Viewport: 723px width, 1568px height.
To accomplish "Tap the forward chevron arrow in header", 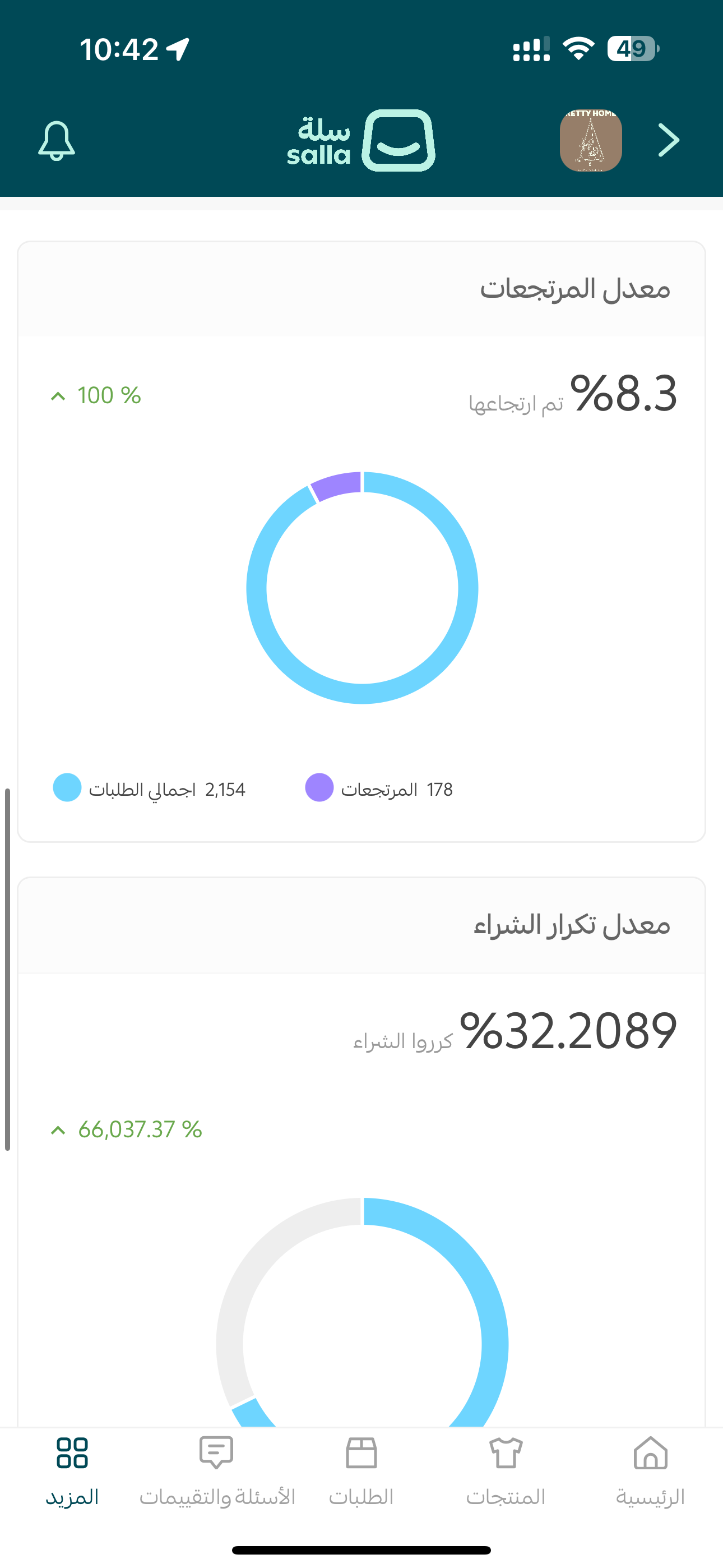I will pyautogui.click(x=668, y=141).
